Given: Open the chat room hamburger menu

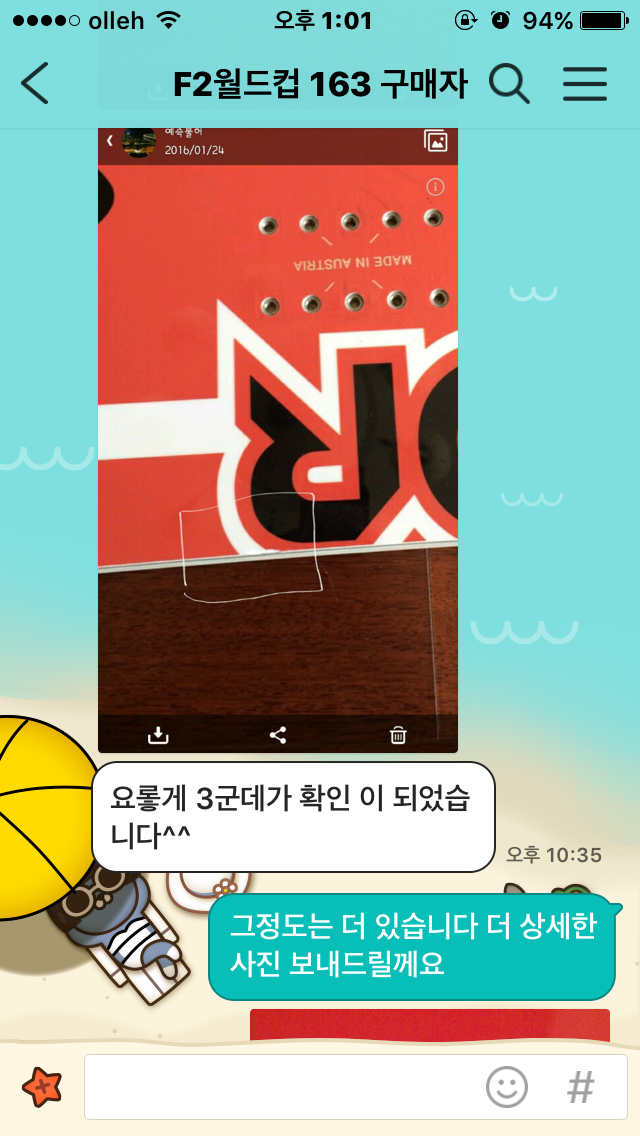Looking at the screenshot, I should (585, 84).
